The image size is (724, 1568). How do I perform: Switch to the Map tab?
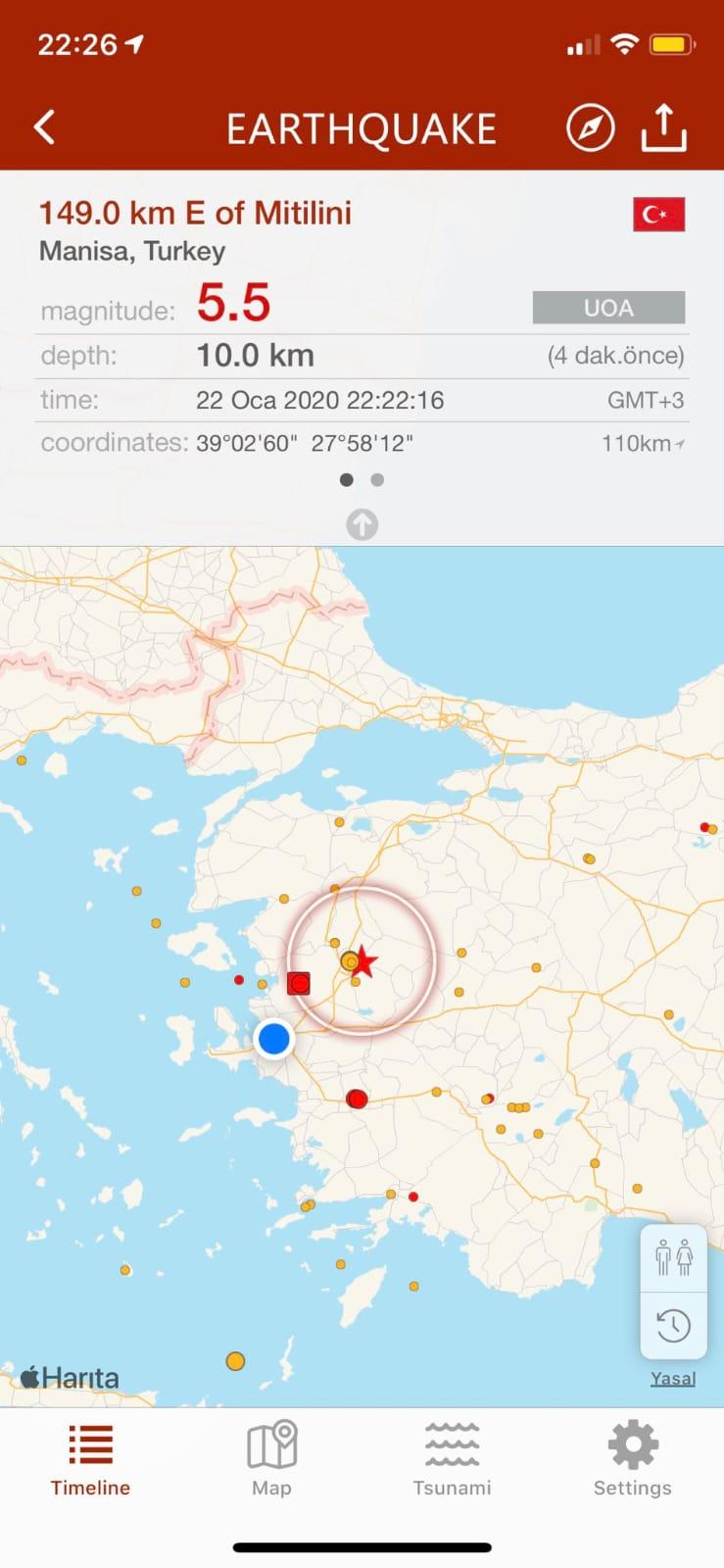(271, 1459)
